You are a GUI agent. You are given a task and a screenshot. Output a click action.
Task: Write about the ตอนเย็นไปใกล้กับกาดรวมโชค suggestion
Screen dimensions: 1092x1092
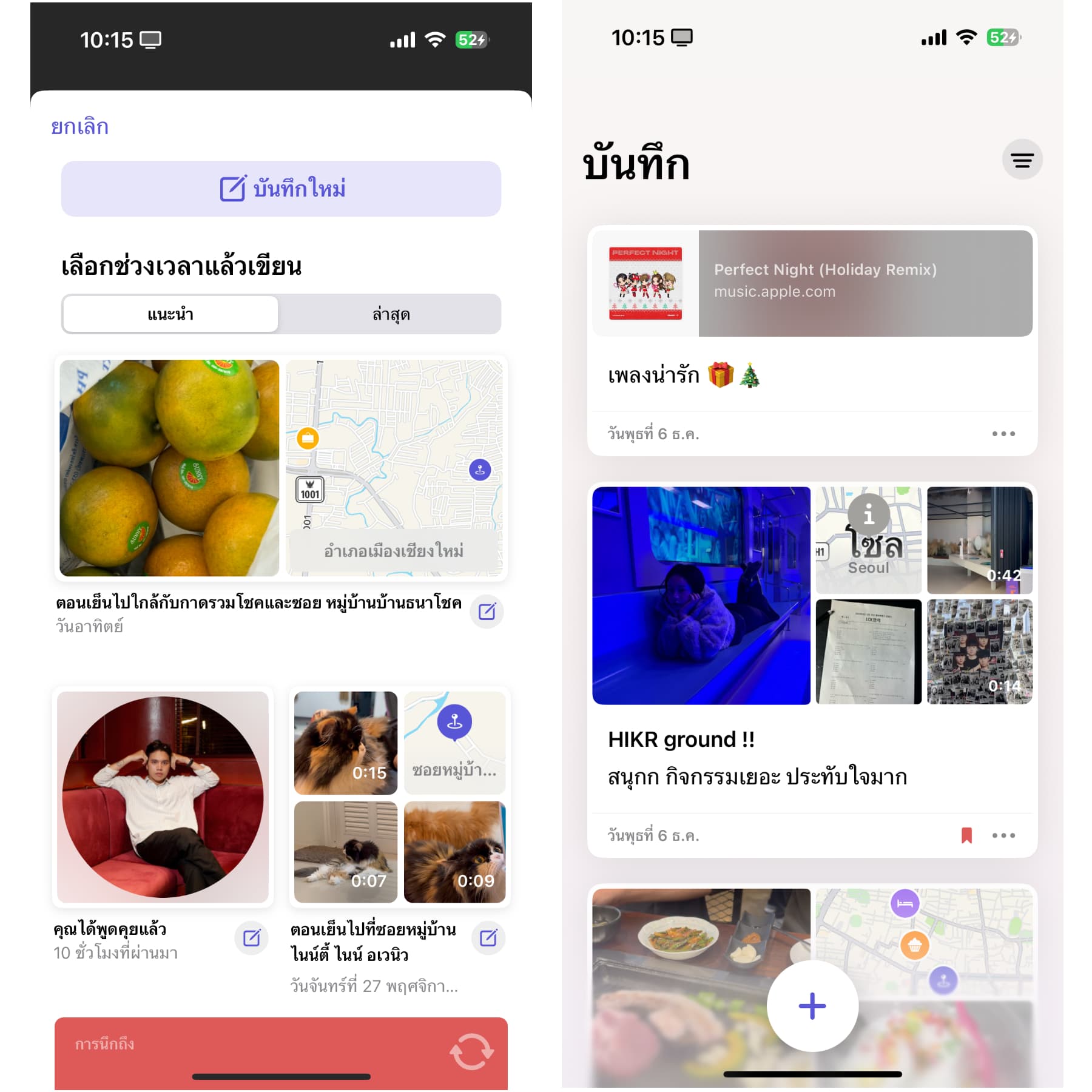tap(487, 612)
